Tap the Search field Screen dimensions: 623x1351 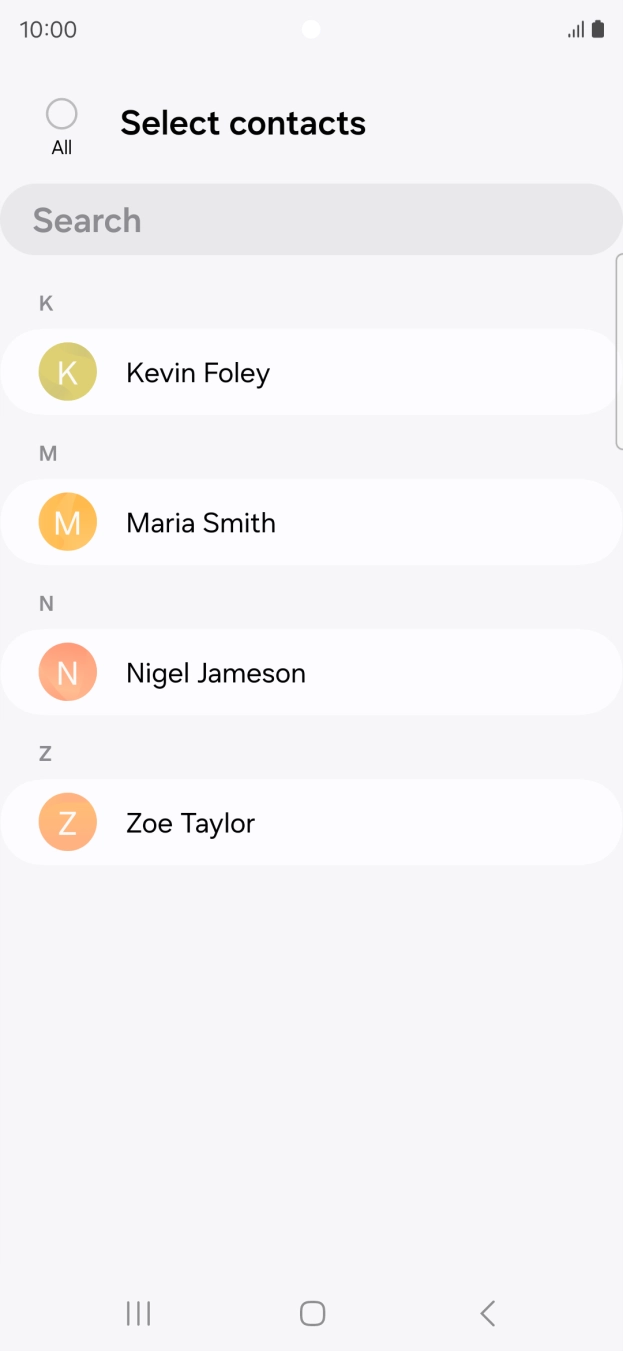coord(311,220)
